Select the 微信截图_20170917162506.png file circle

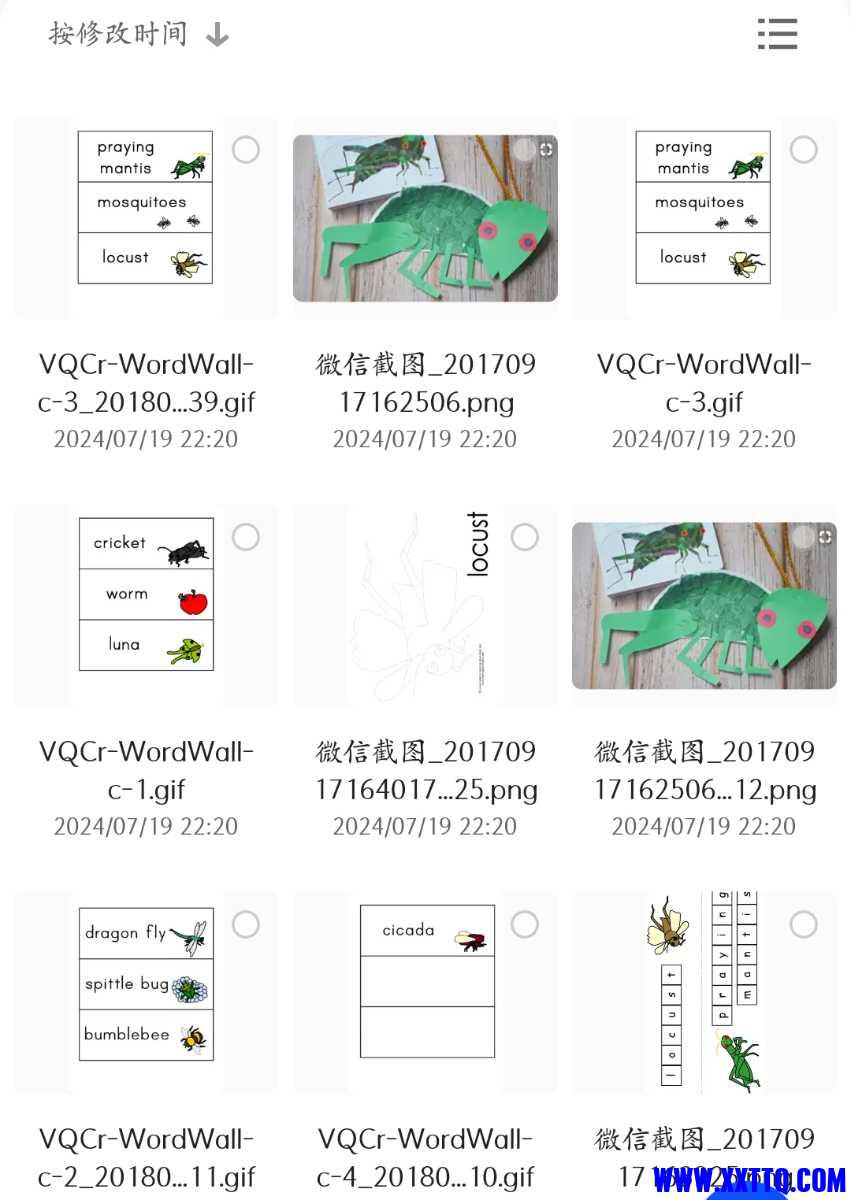[525, 150]
